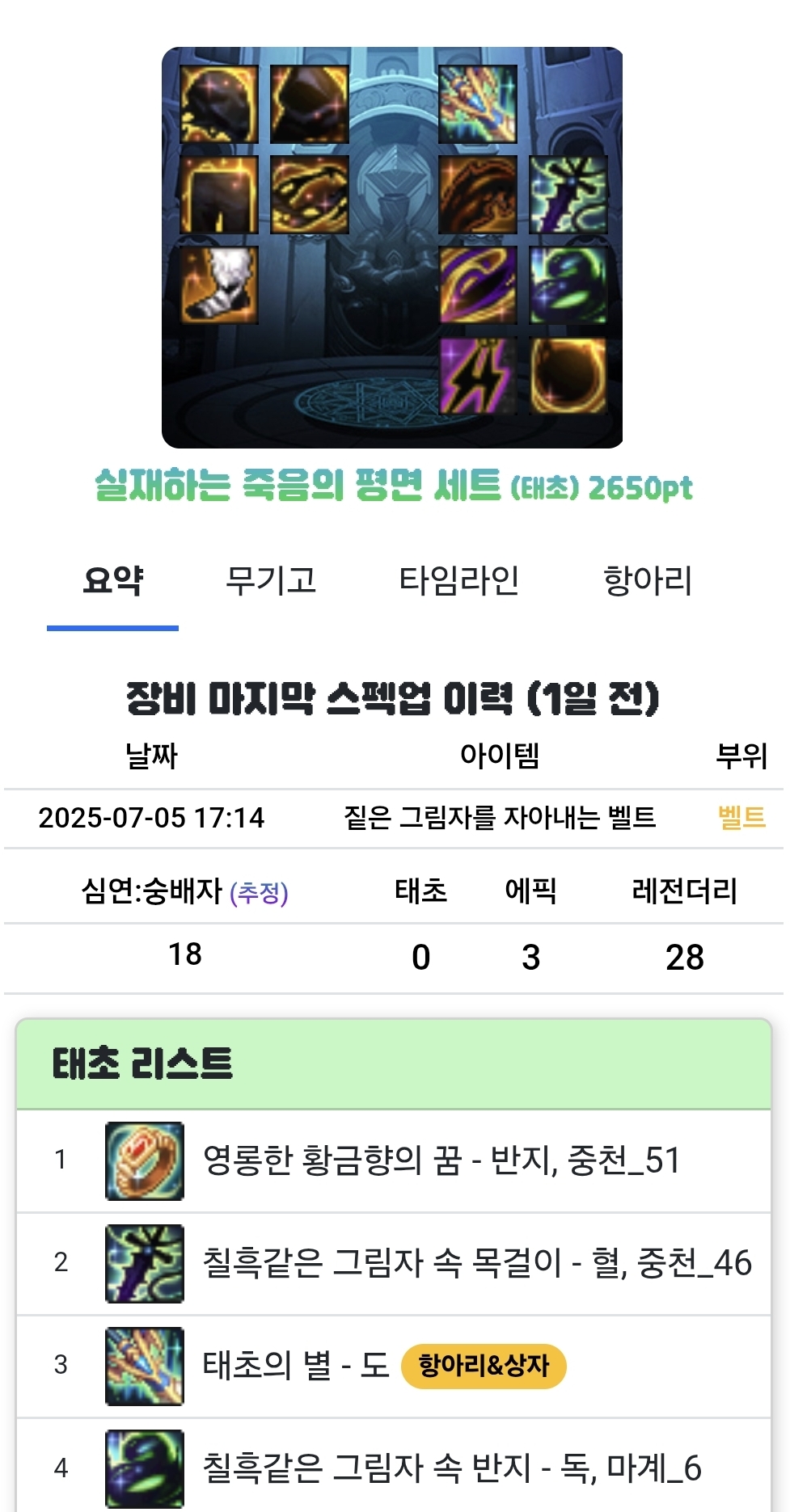Select the 요약 tab
This screenshot has width=790, height=1512.
pos(112,580)
